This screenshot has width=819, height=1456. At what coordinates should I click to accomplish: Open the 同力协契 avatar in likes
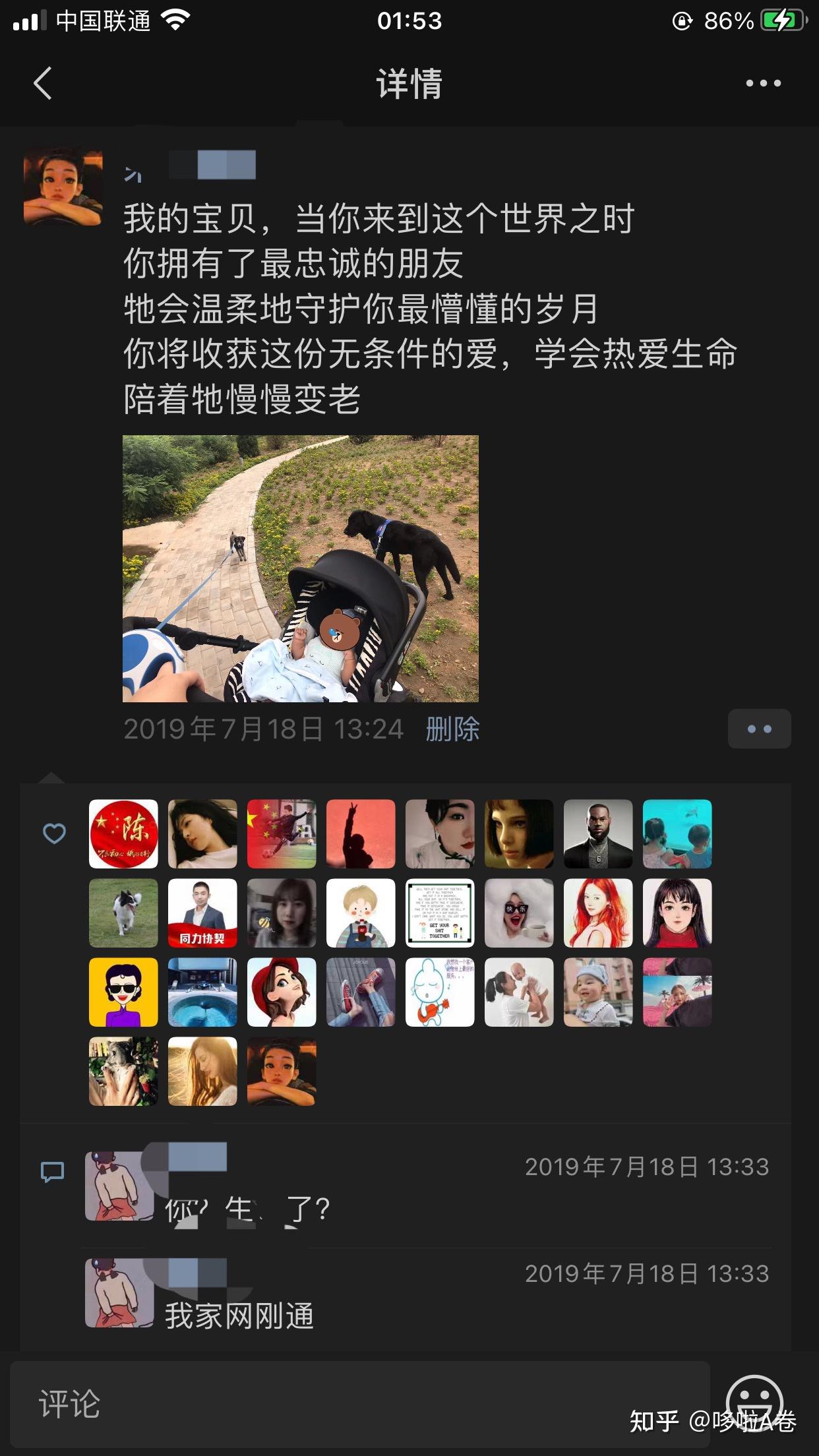click(x=202, y=913)
